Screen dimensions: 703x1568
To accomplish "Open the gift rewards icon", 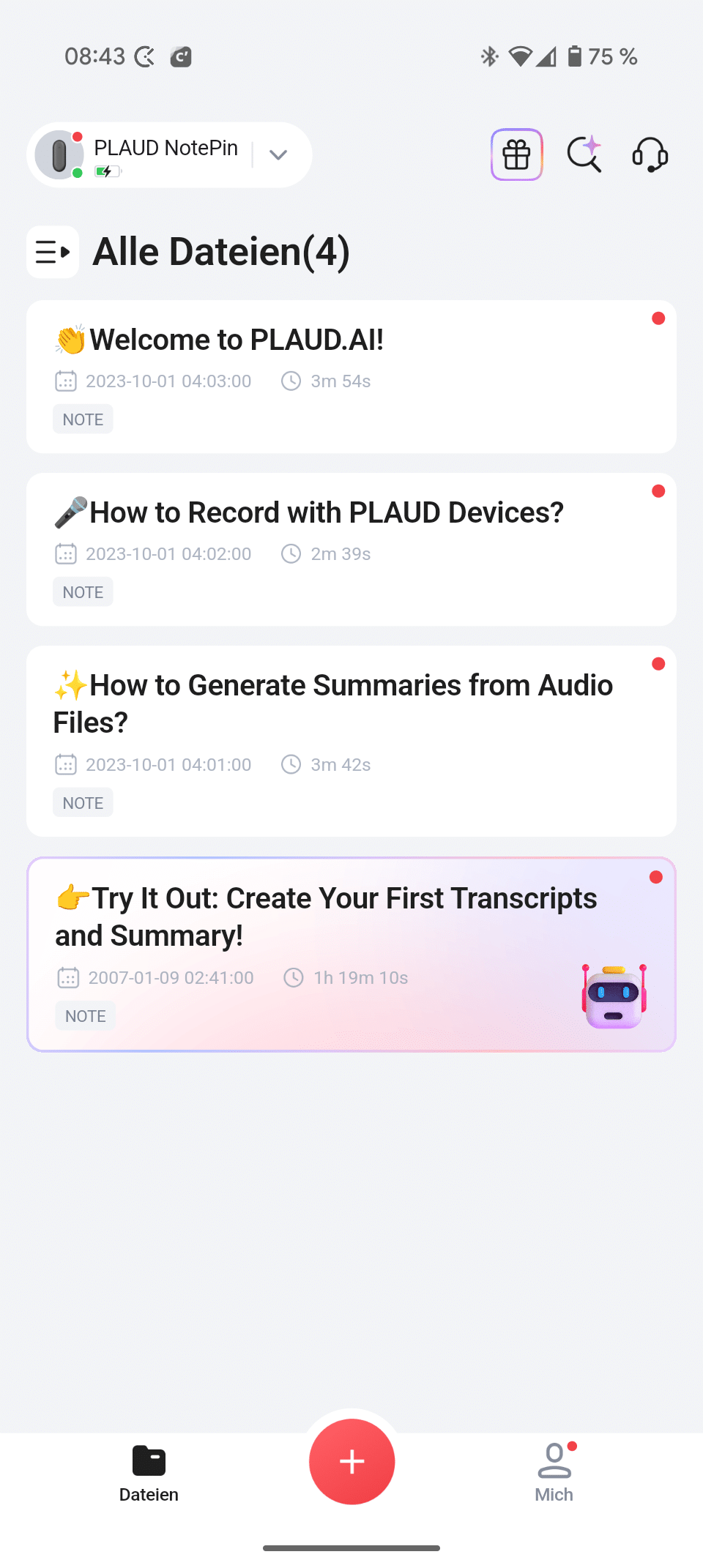I will (x=516, y=154).
